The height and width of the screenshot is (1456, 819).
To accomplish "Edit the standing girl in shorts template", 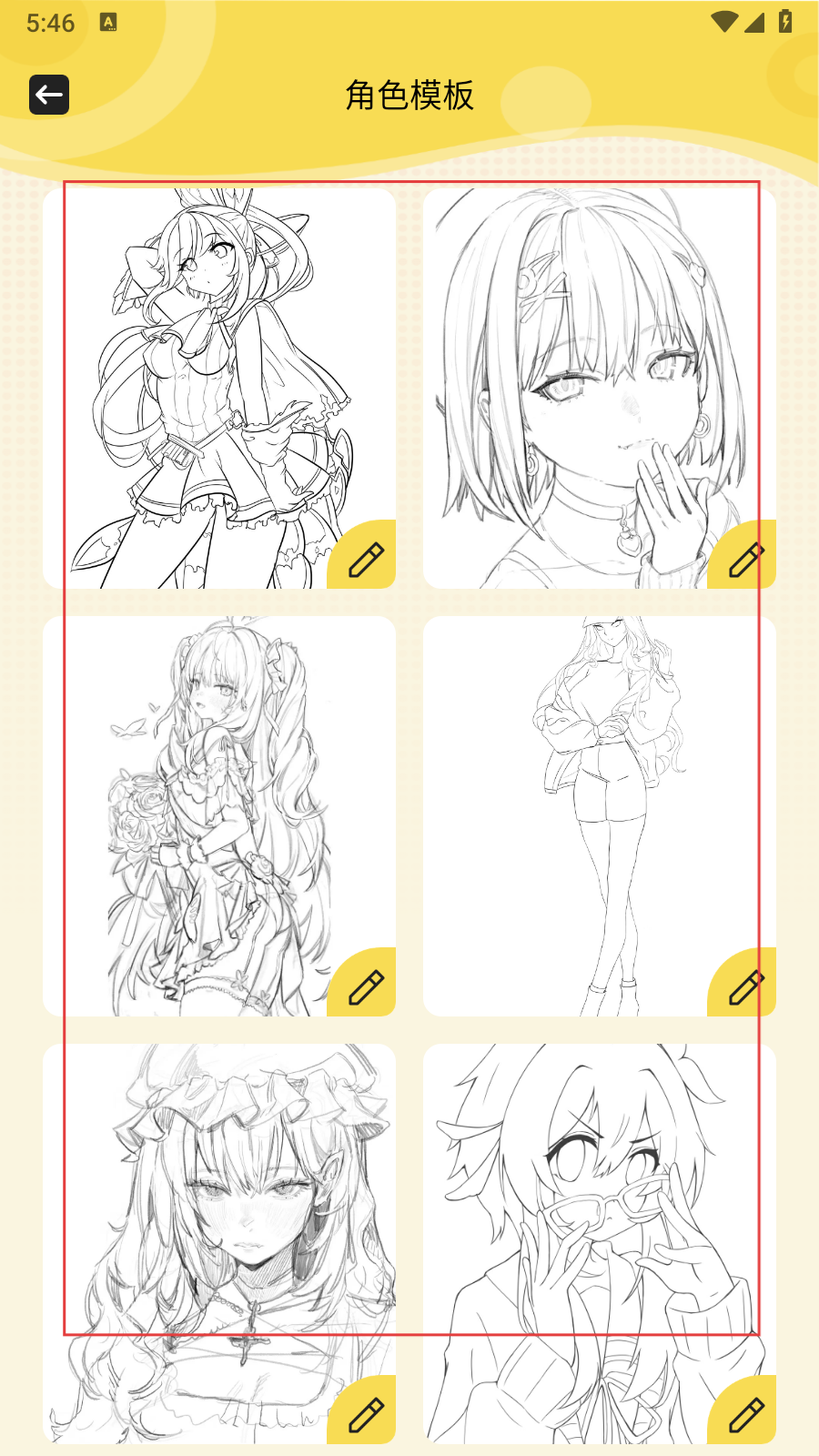I will (745, 987).
